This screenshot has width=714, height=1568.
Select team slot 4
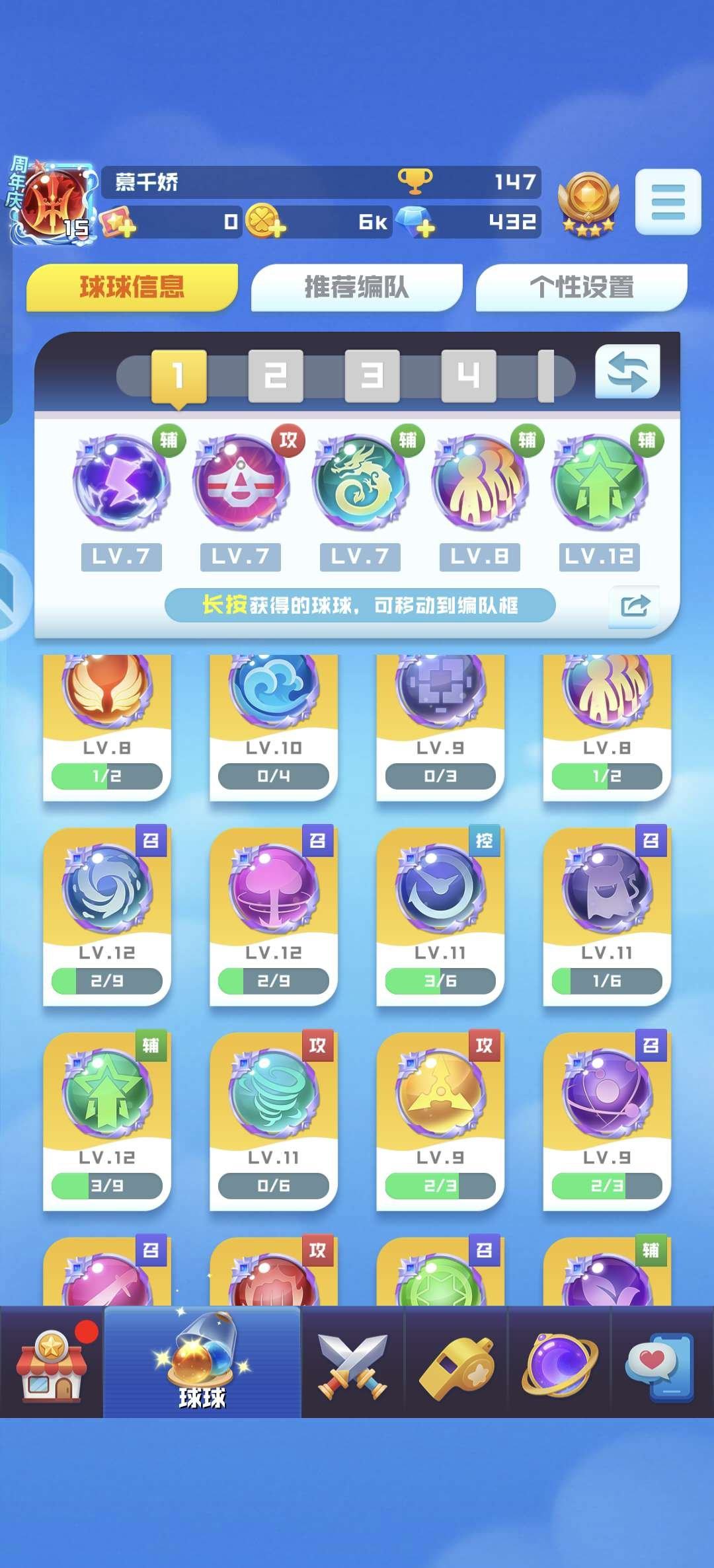click(468, 376)
